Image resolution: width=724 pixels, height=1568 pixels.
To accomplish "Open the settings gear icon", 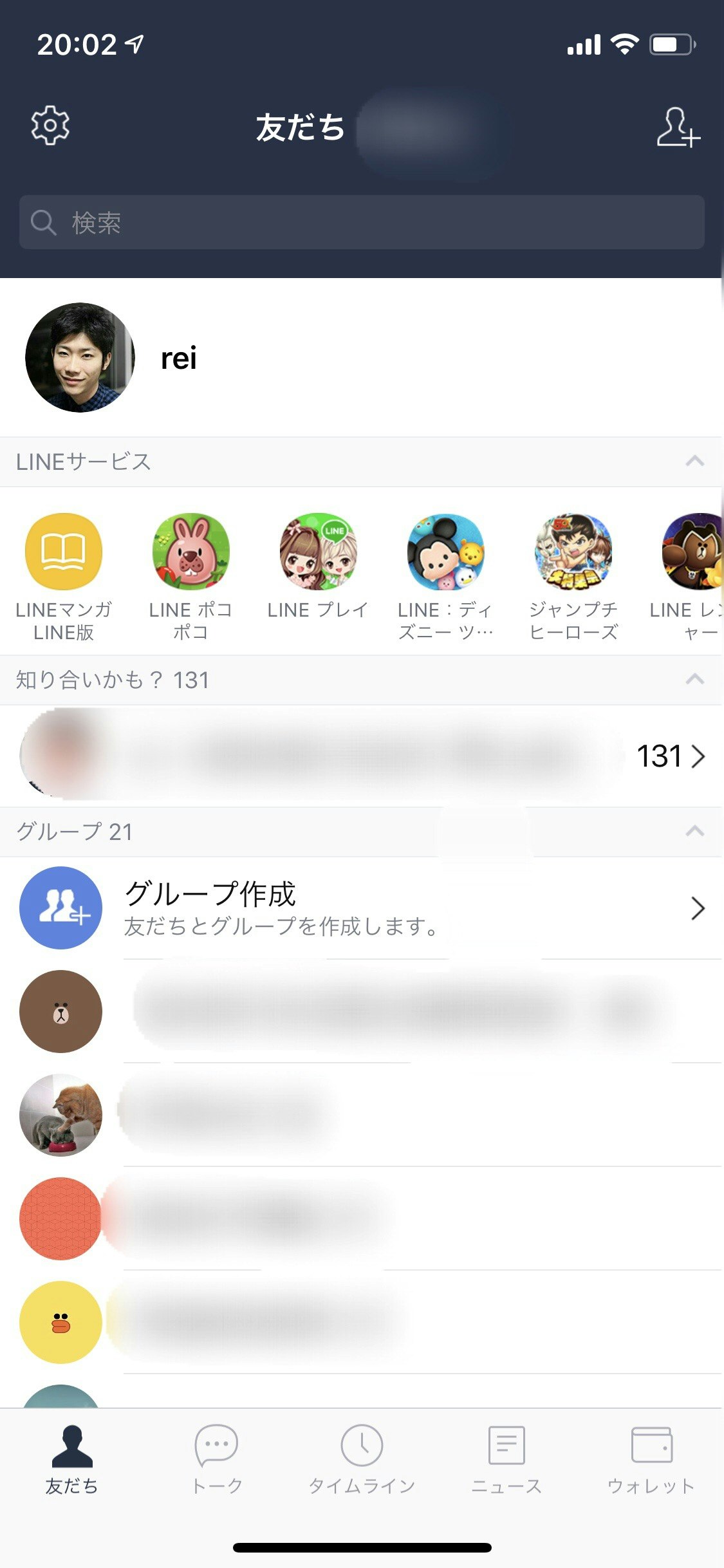I will [50, 126].
